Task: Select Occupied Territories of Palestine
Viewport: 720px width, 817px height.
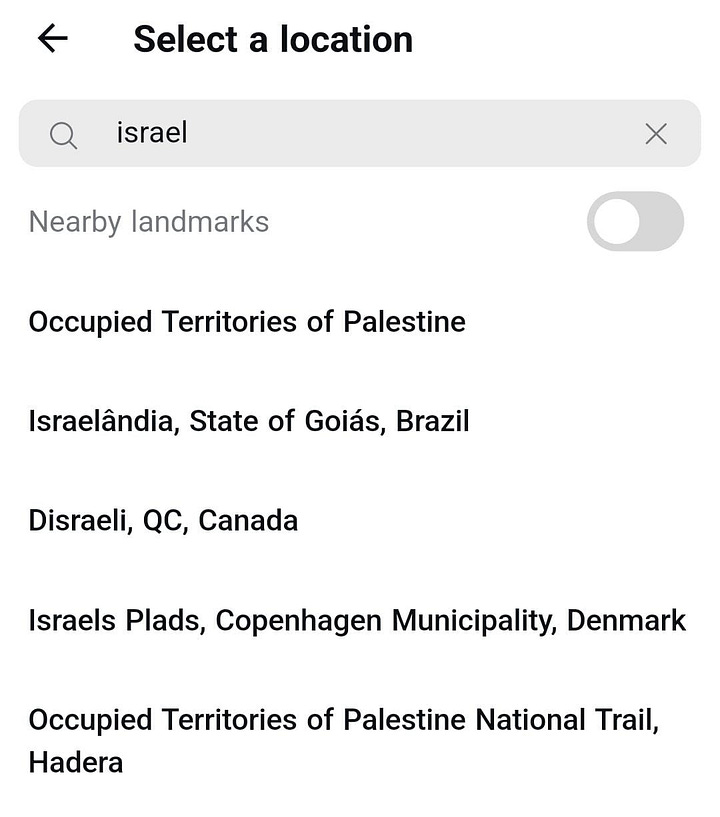Action: 247,322
